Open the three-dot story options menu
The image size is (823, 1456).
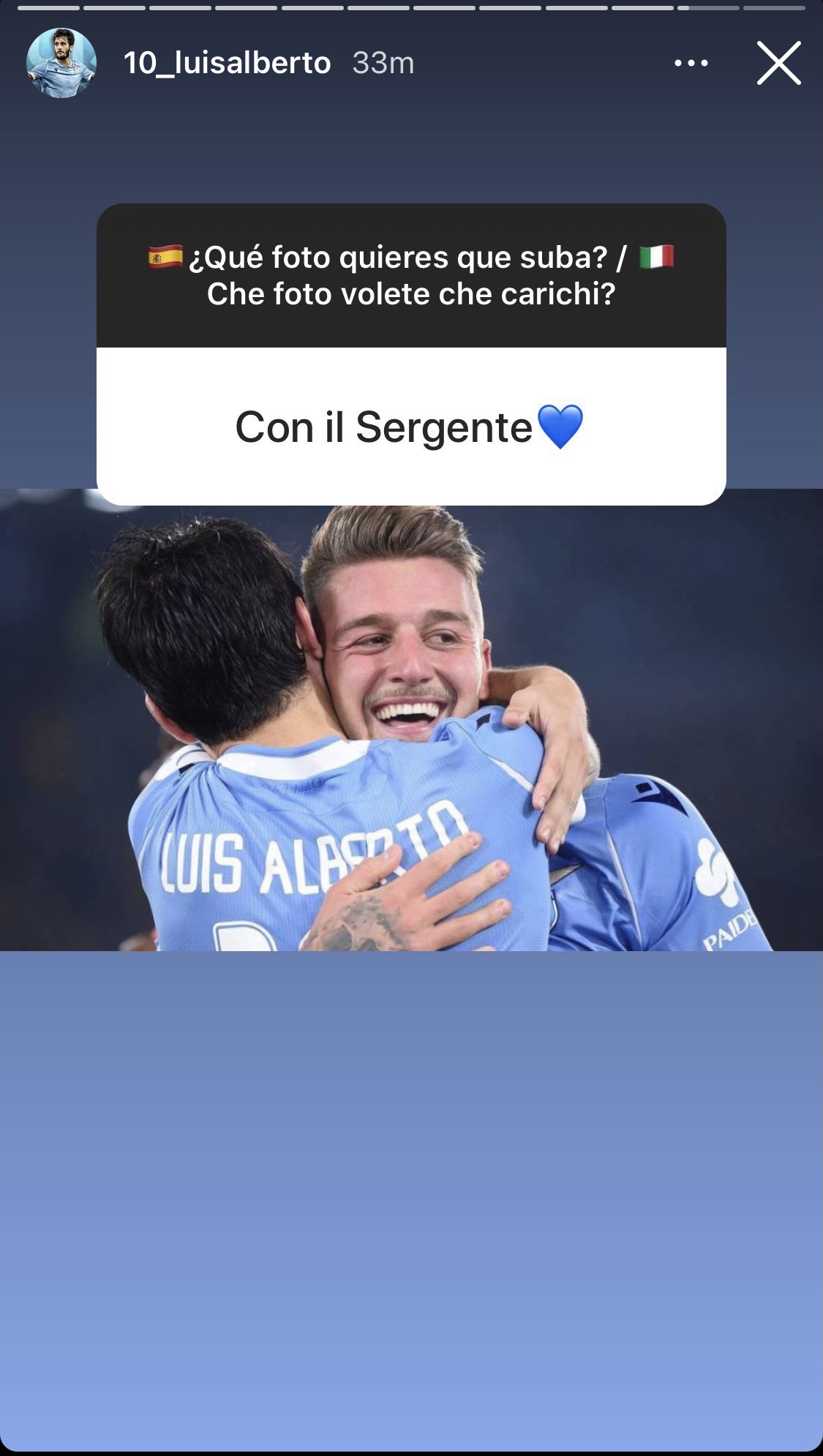point(691,63)
